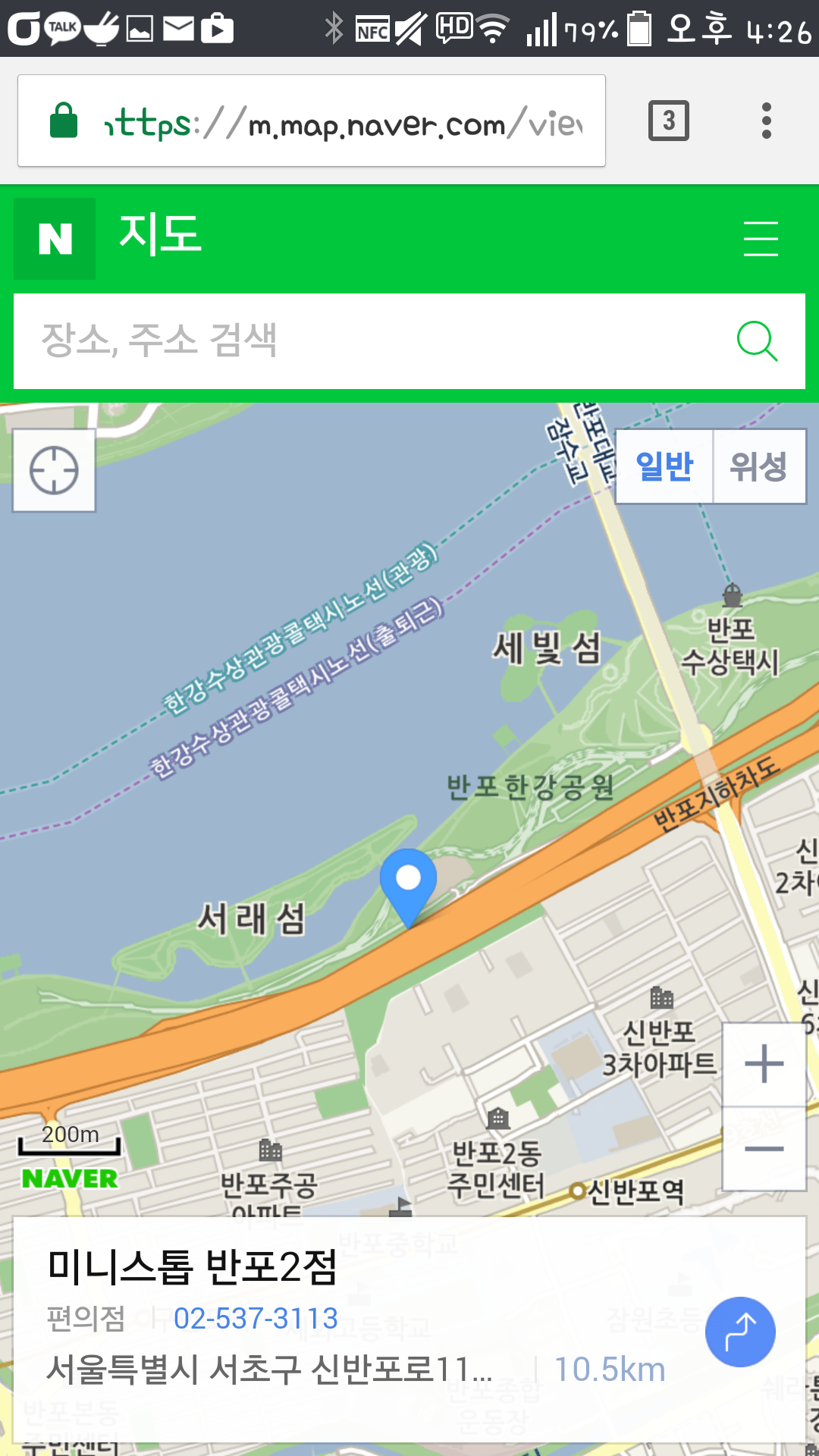This screenshot has height=1456, width=819.
Task: Call 02-537-3113 phone number
Action: coord(256,1319)
